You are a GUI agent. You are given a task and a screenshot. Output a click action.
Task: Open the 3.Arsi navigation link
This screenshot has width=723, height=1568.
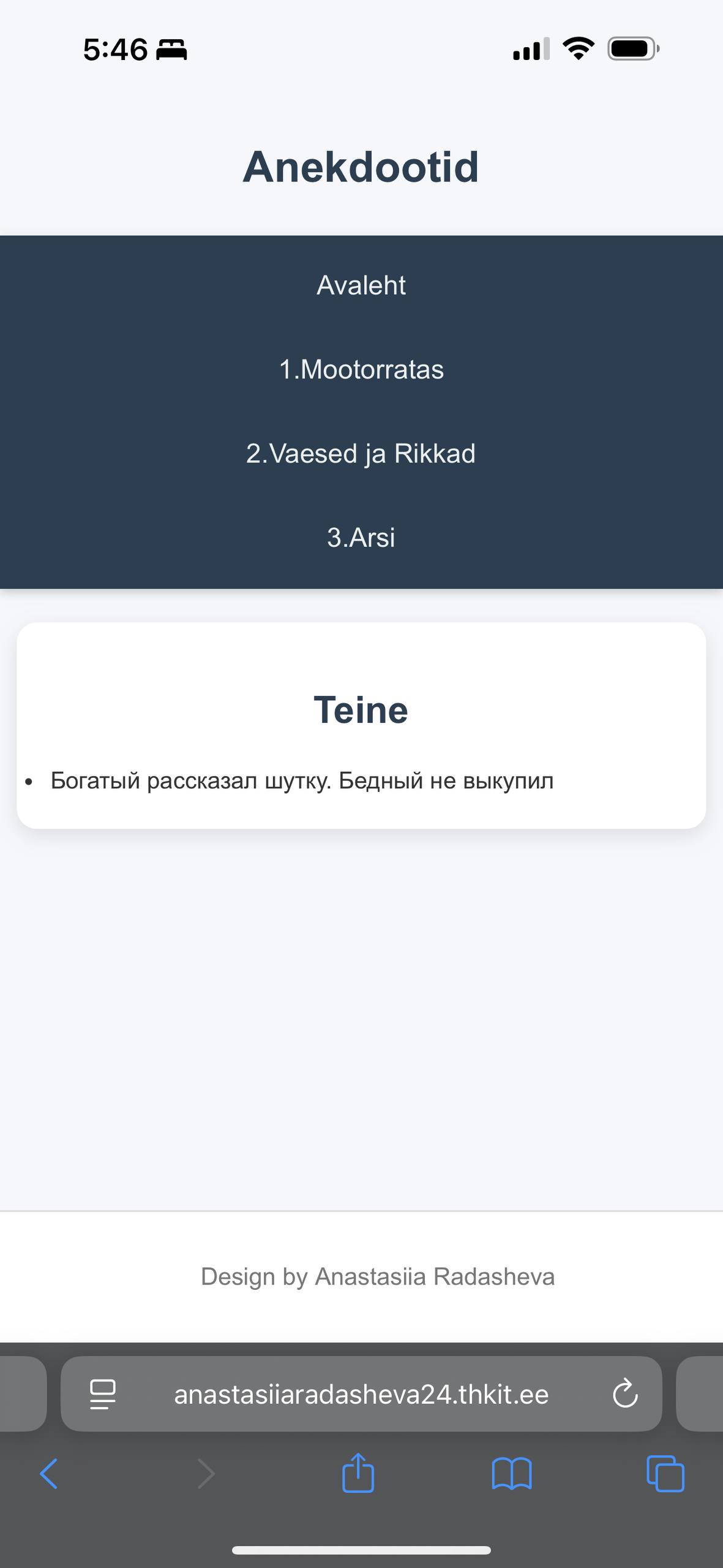[x=361, y=538]
